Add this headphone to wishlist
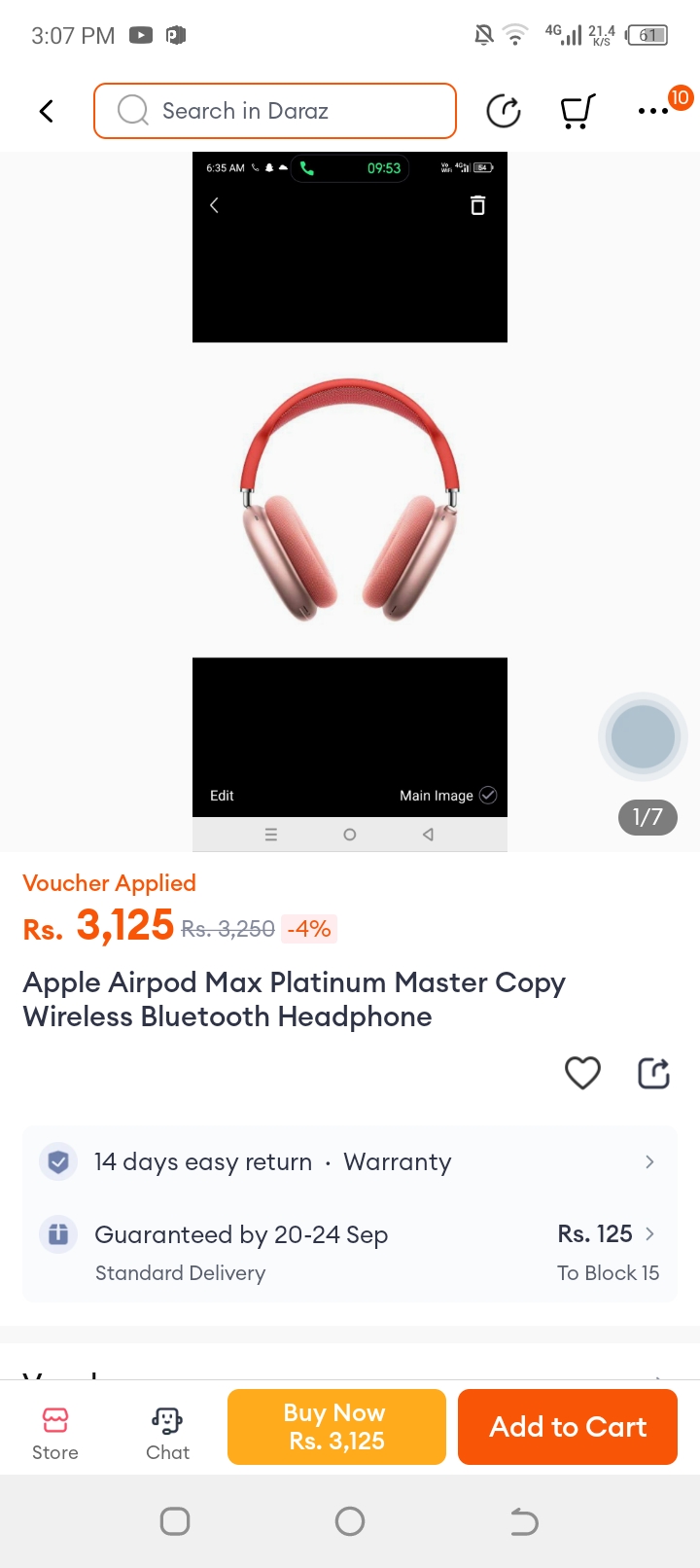The height and width of the screenshot is (1568, 700). tap(582, 1073)
